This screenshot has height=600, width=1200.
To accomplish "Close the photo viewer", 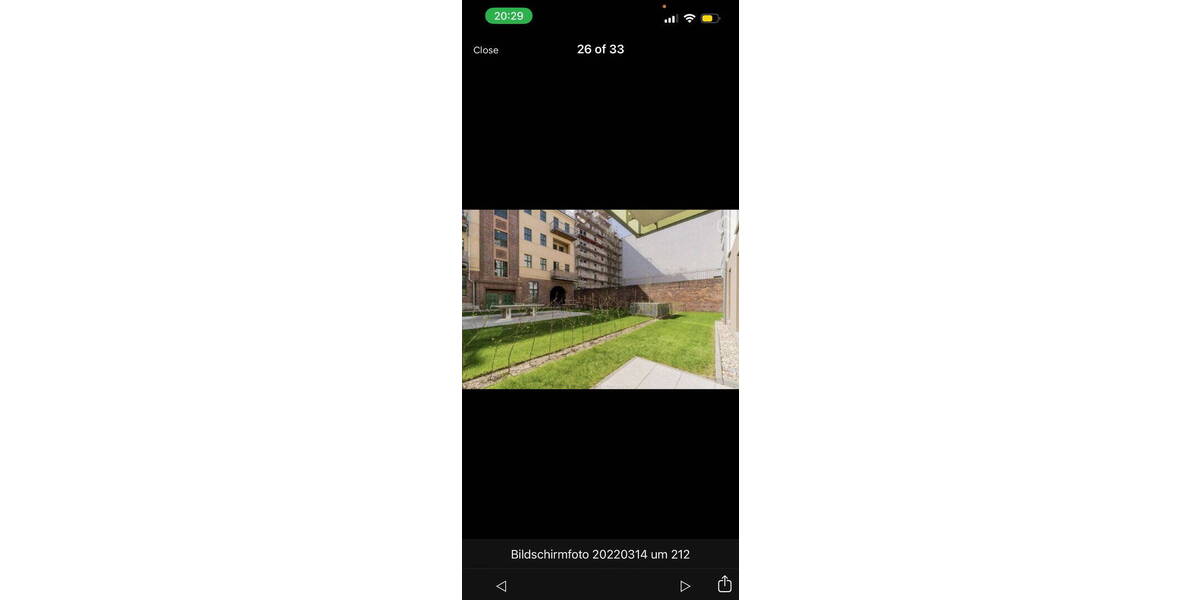I will (x=486, y=50).
